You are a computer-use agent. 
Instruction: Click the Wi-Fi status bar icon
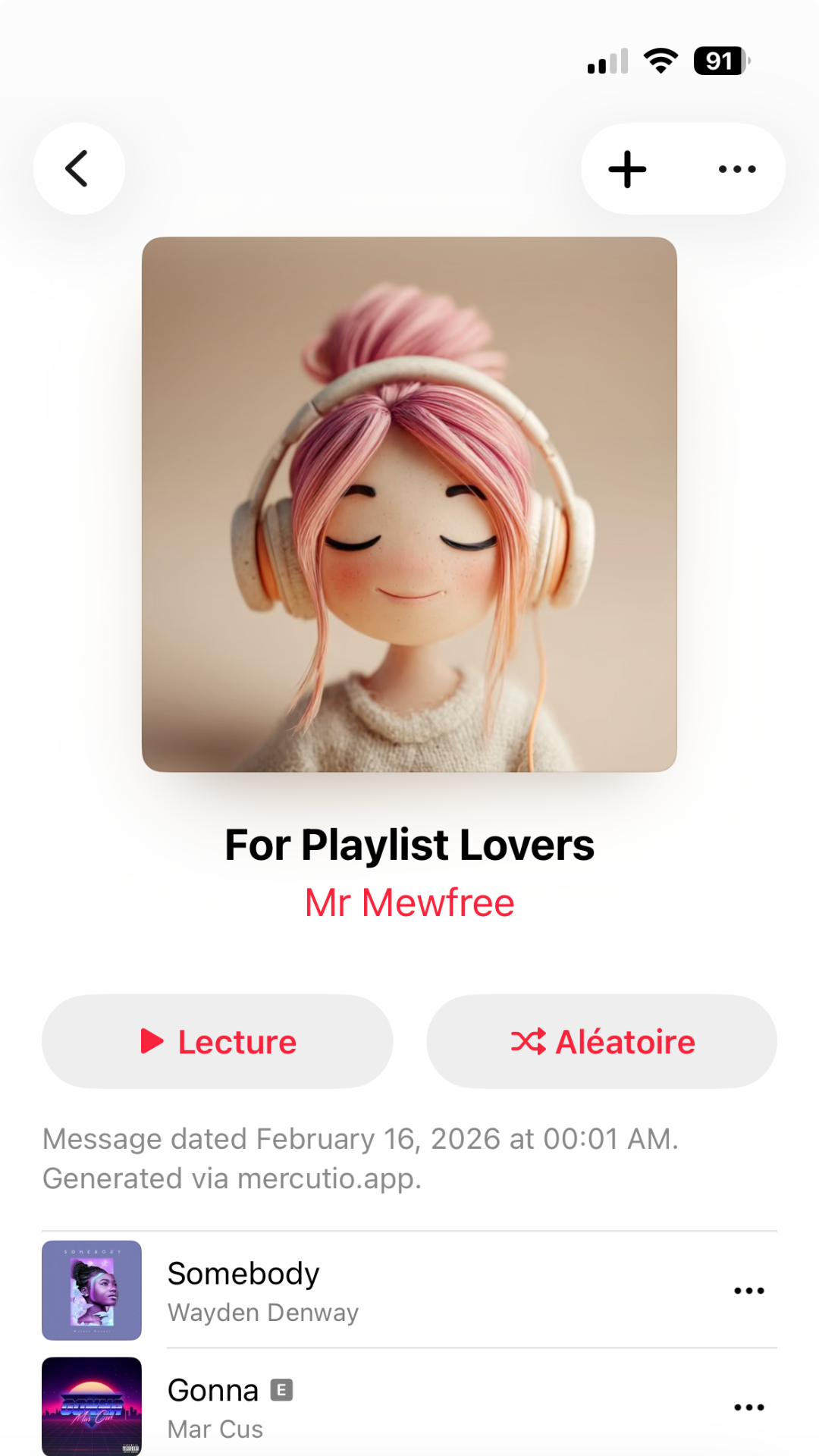point(659,61)
